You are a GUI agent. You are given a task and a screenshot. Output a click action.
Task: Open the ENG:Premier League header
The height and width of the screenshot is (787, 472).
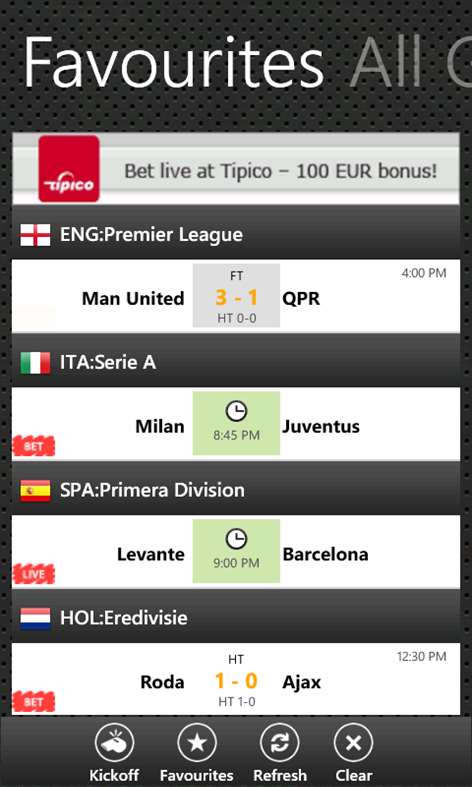235,234
